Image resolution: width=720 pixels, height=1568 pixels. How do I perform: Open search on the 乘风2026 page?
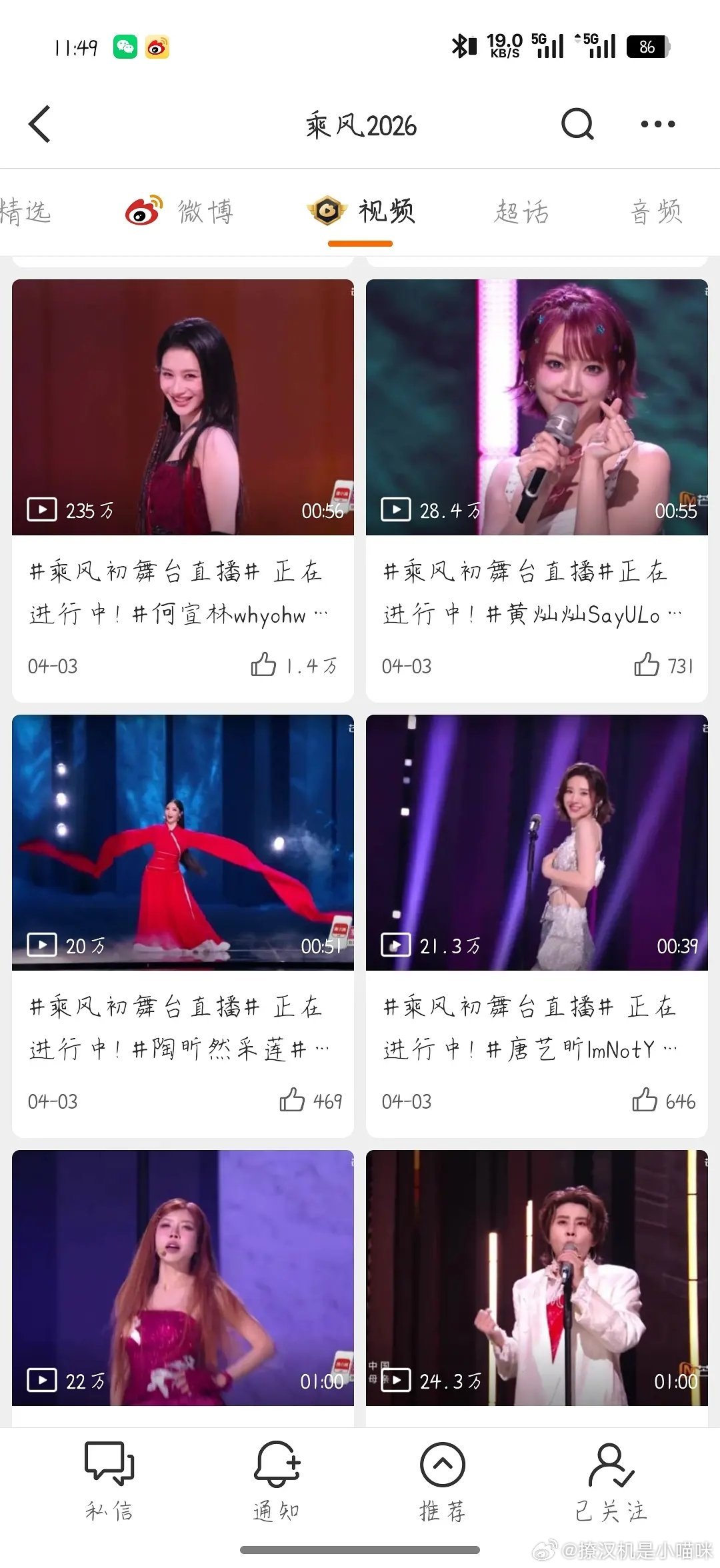click(577, 124)
